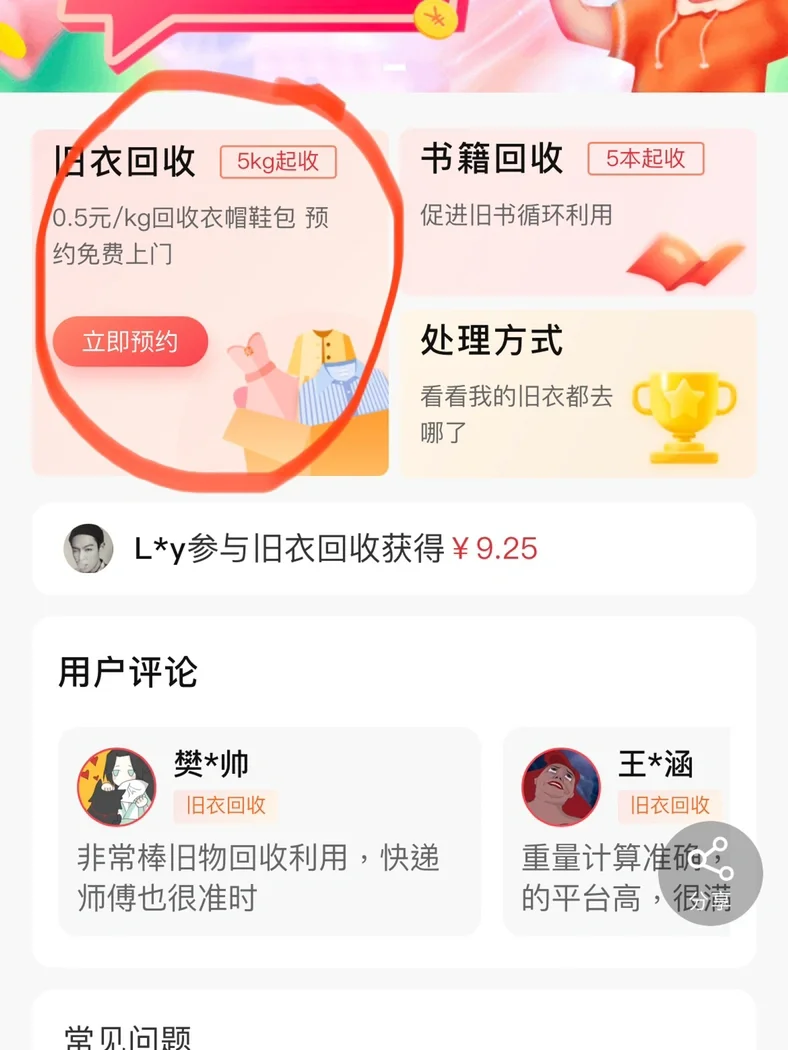Open the 书籍回收 card

click(578, 212)
